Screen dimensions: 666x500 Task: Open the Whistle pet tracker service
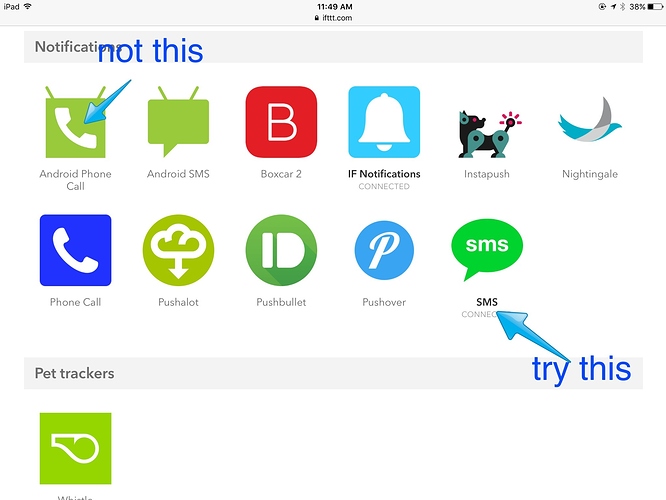pyautogui.click(x=75, y=449)
